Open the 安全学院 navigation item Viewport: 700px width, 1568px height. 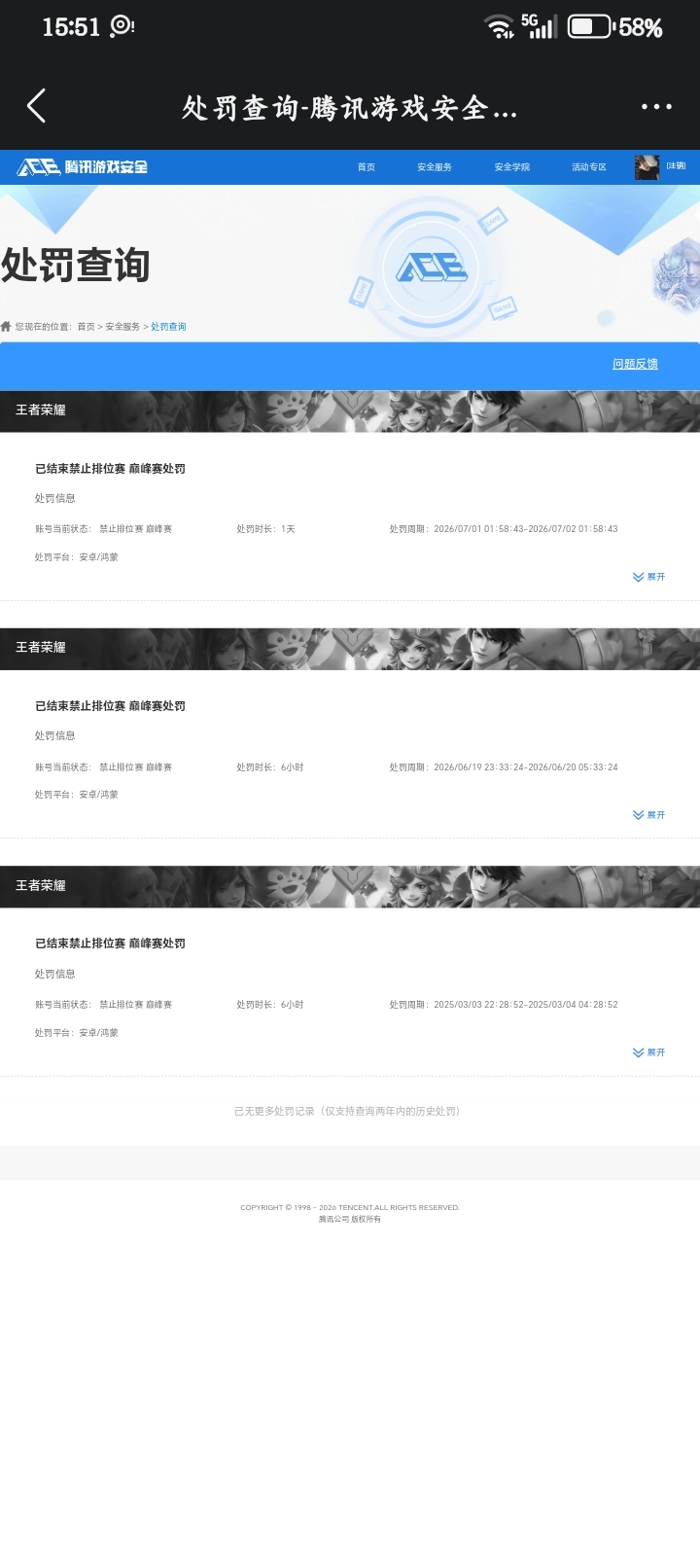[512, 167]
